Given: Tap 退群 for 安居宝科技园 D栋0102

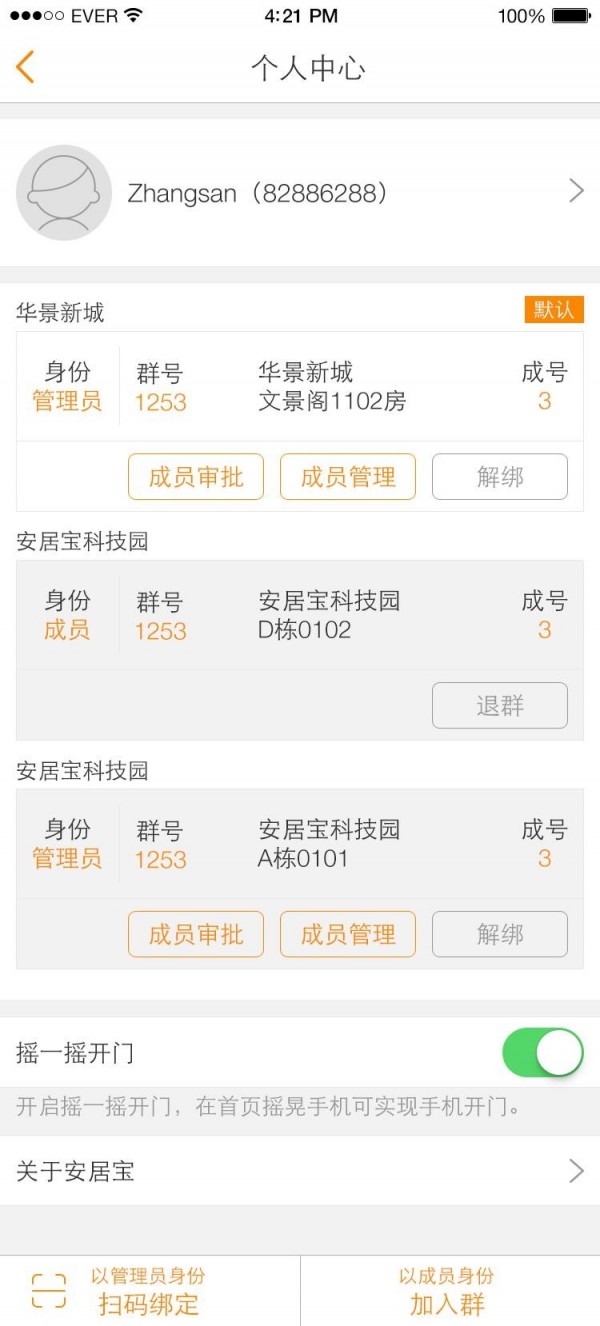Looking at the screenshot, I should tap(499, 706).
